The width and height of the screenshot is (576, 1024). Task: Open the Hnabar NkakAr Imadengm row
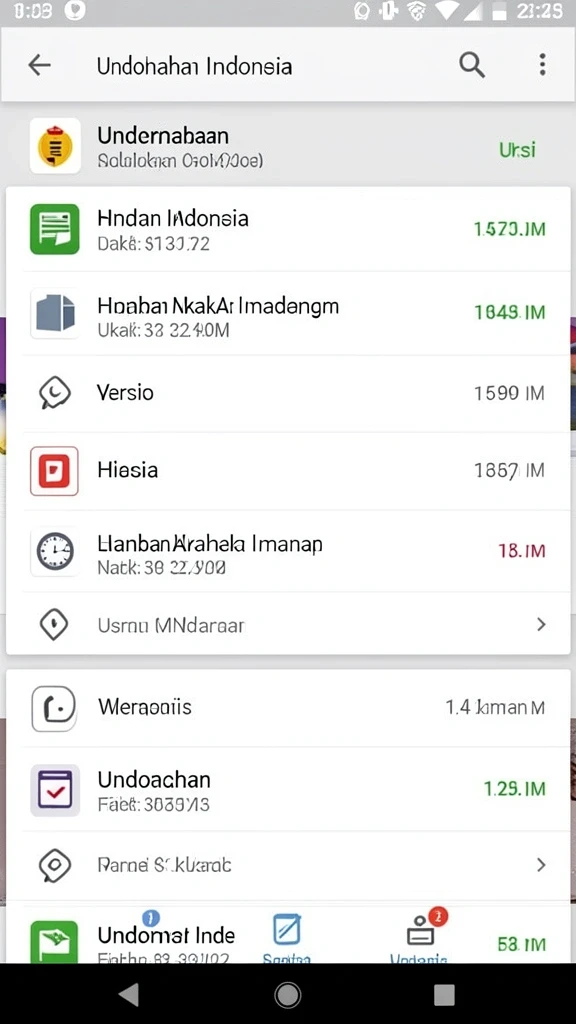click(x=288, y=313)
